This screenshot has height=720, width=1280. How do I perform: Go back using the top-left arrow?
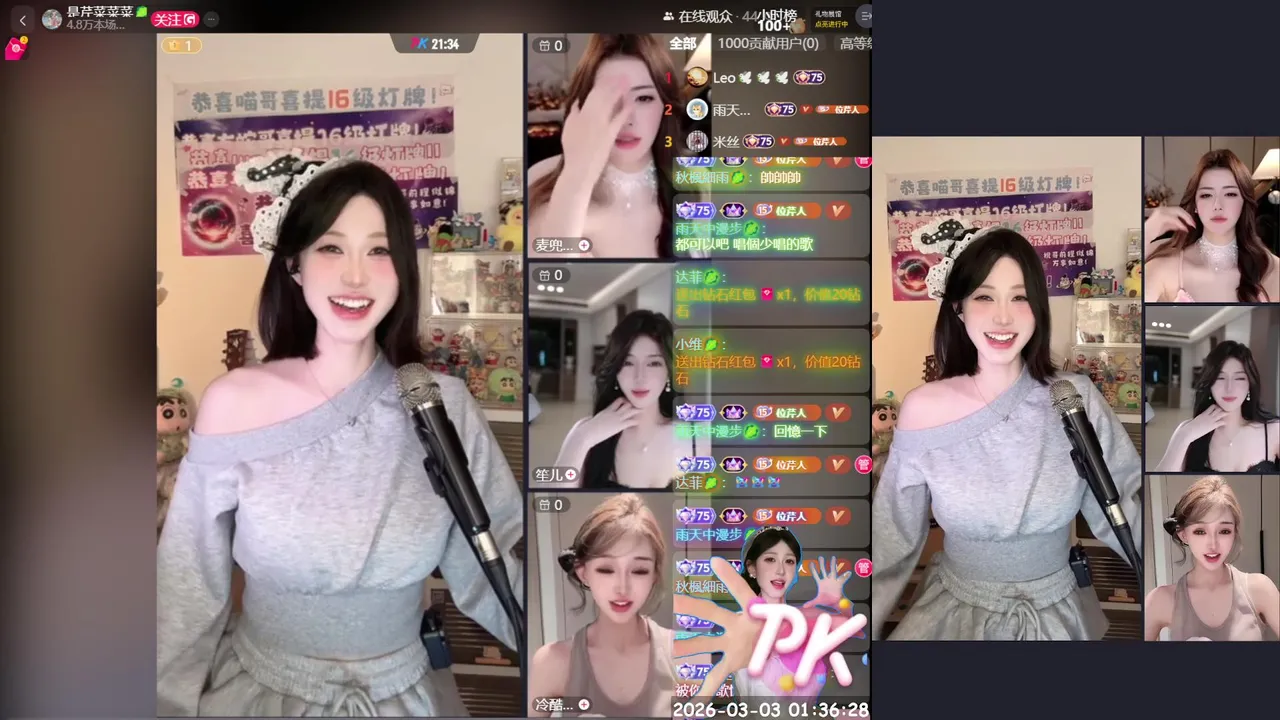23,20
